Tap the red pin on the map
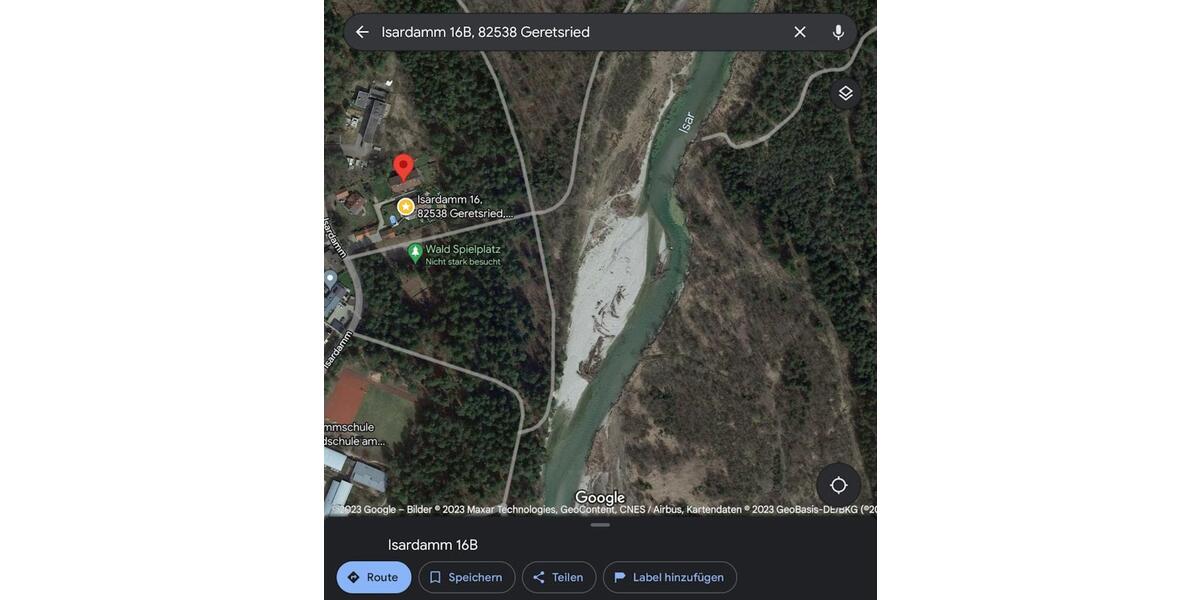1200x600 pixels. tap(403, 166)
